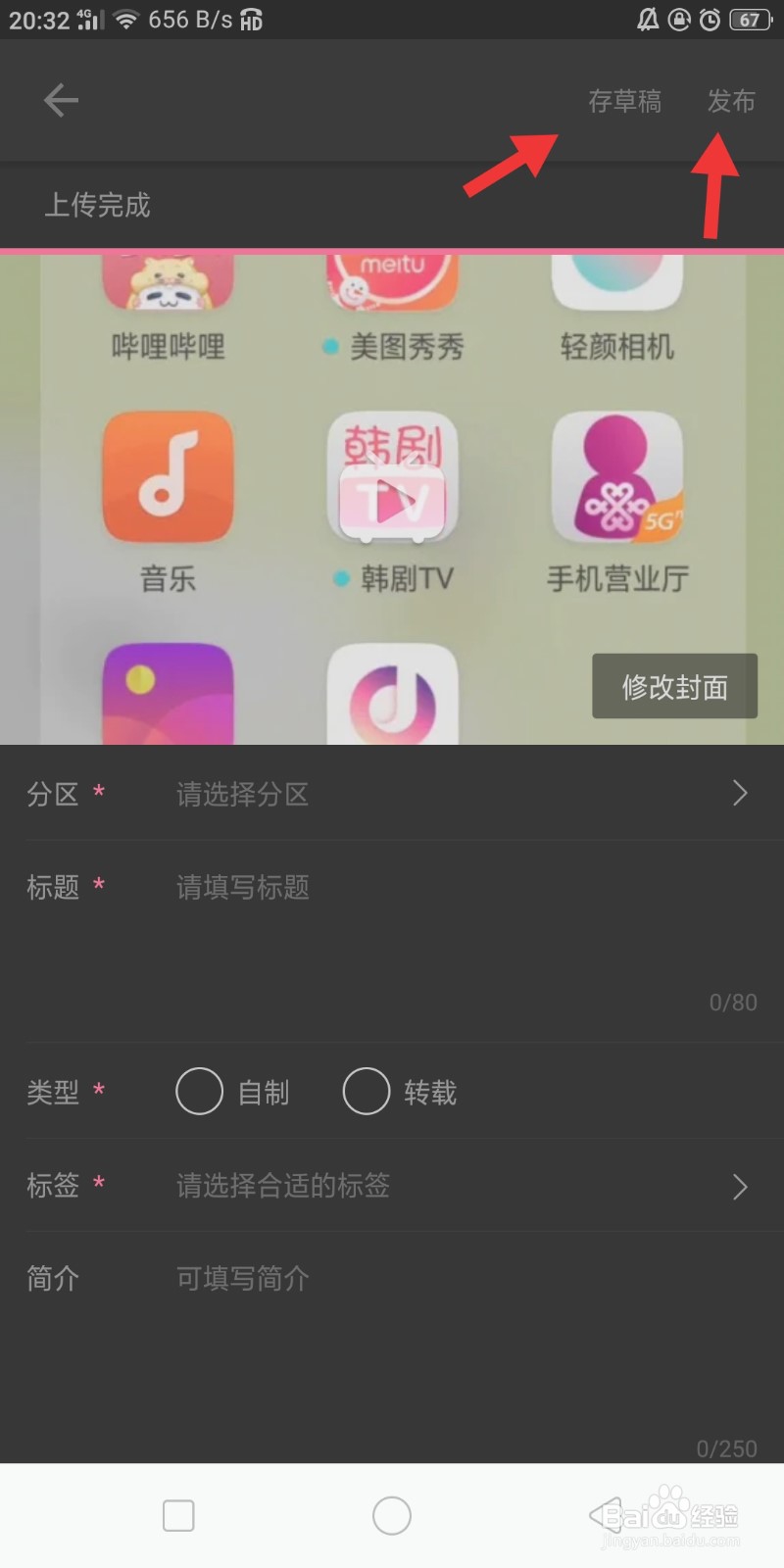Tap the 标题 title input field

point(392,888)
